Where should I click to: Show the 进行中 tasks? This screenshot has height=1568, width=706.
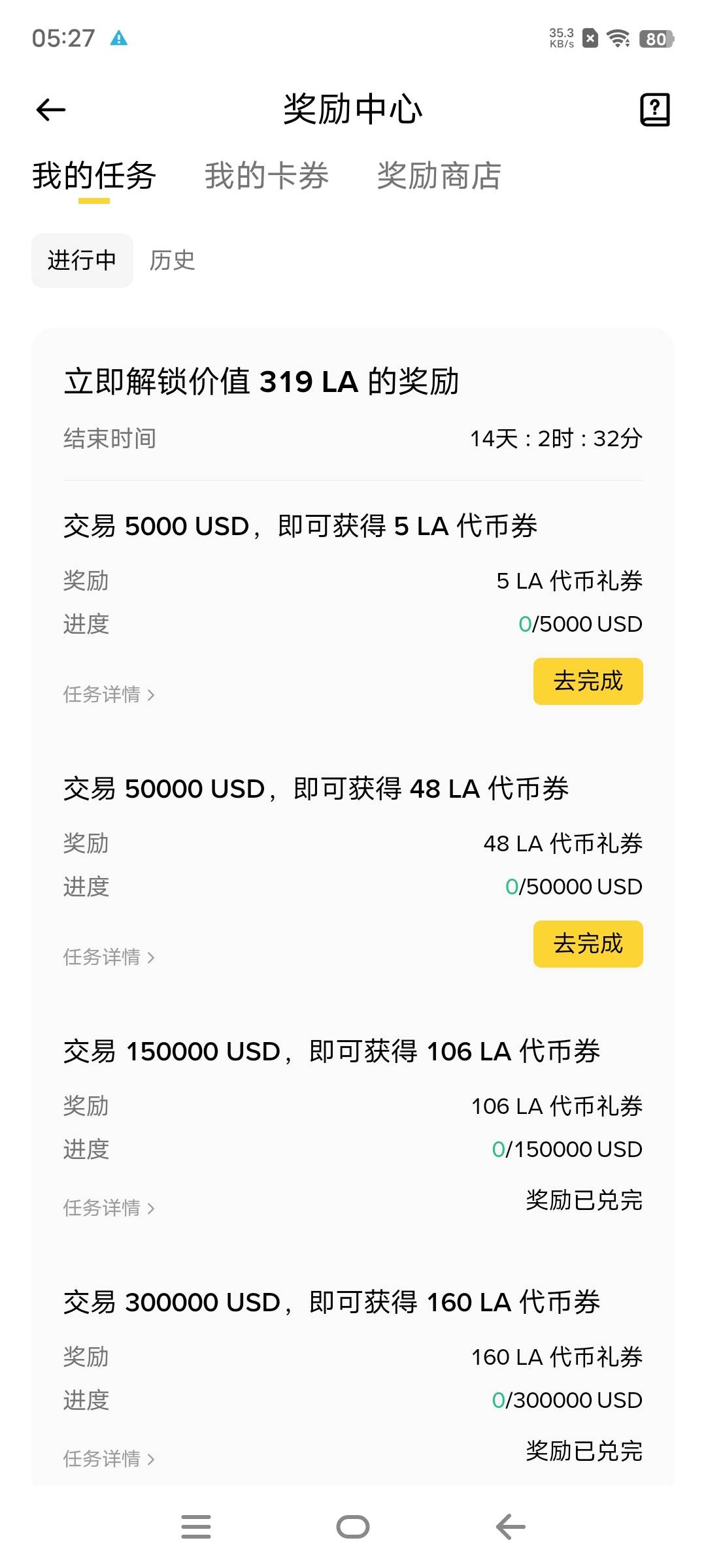point(82,261)
